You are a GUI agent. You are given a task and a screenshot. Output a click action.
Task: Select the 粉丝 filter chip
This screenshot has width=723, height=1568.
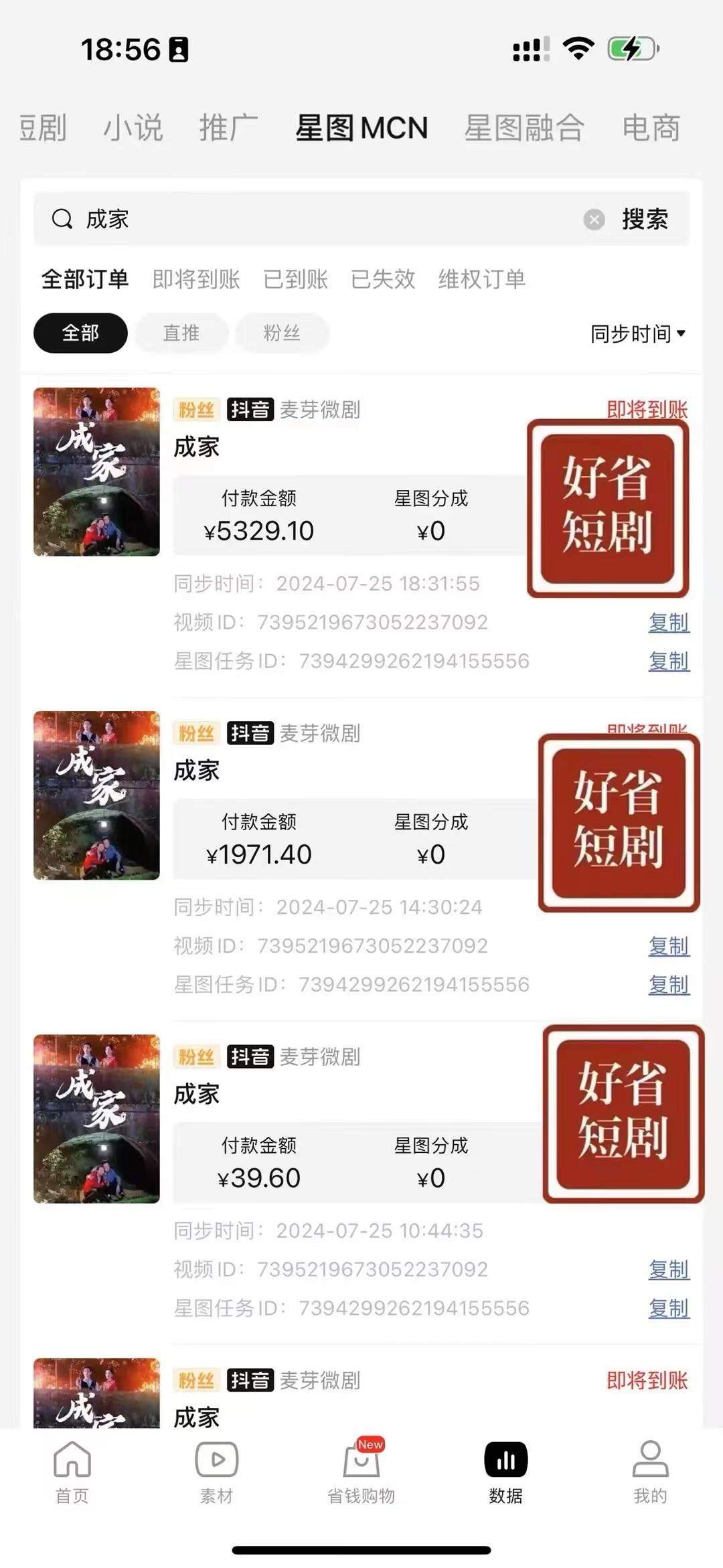pos(281,333)
